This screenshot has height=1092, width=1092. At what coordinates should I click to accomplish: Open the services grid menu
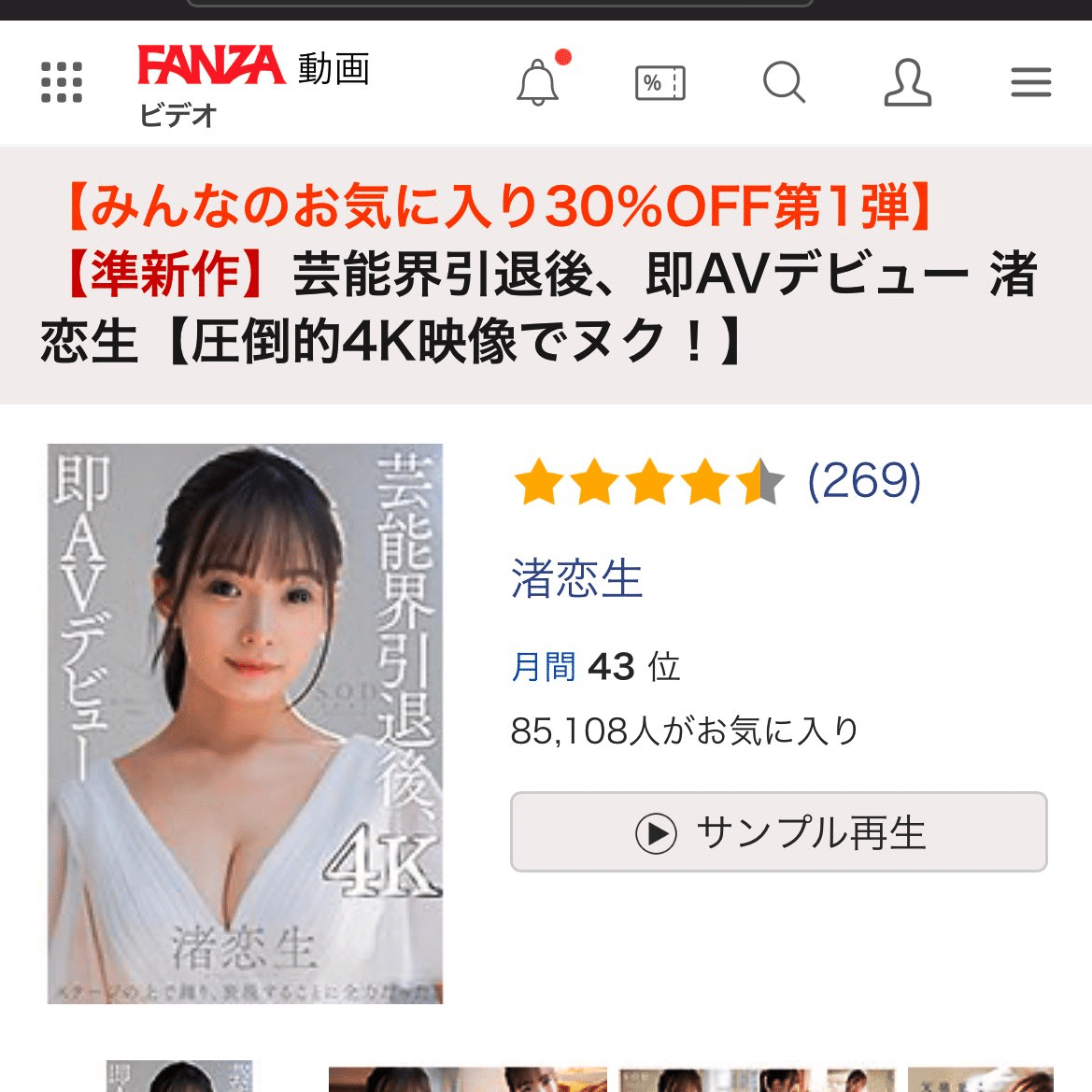tap(62, 82)
